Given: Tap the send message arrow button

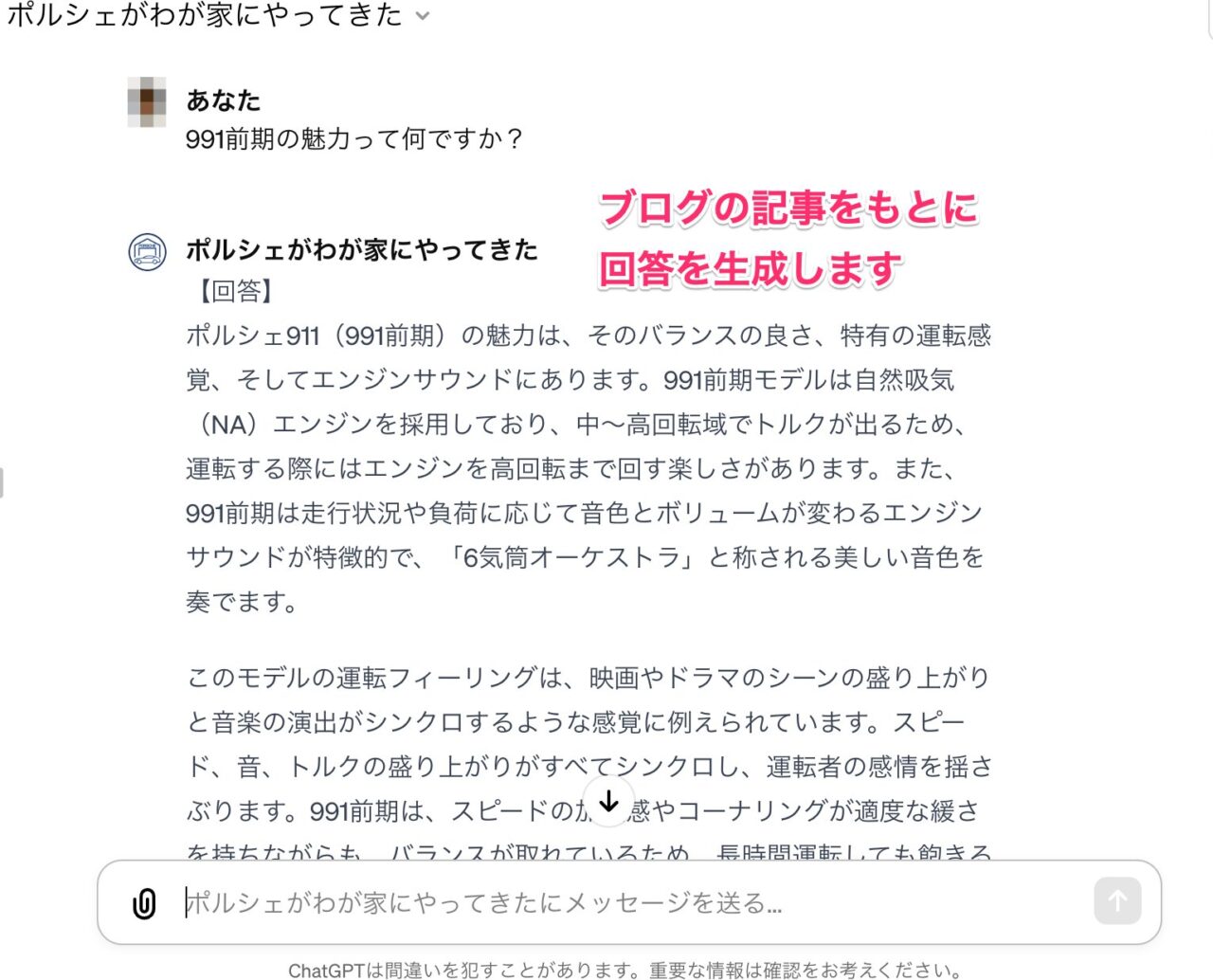Looking at the screenshot, I should [1116, 901].
